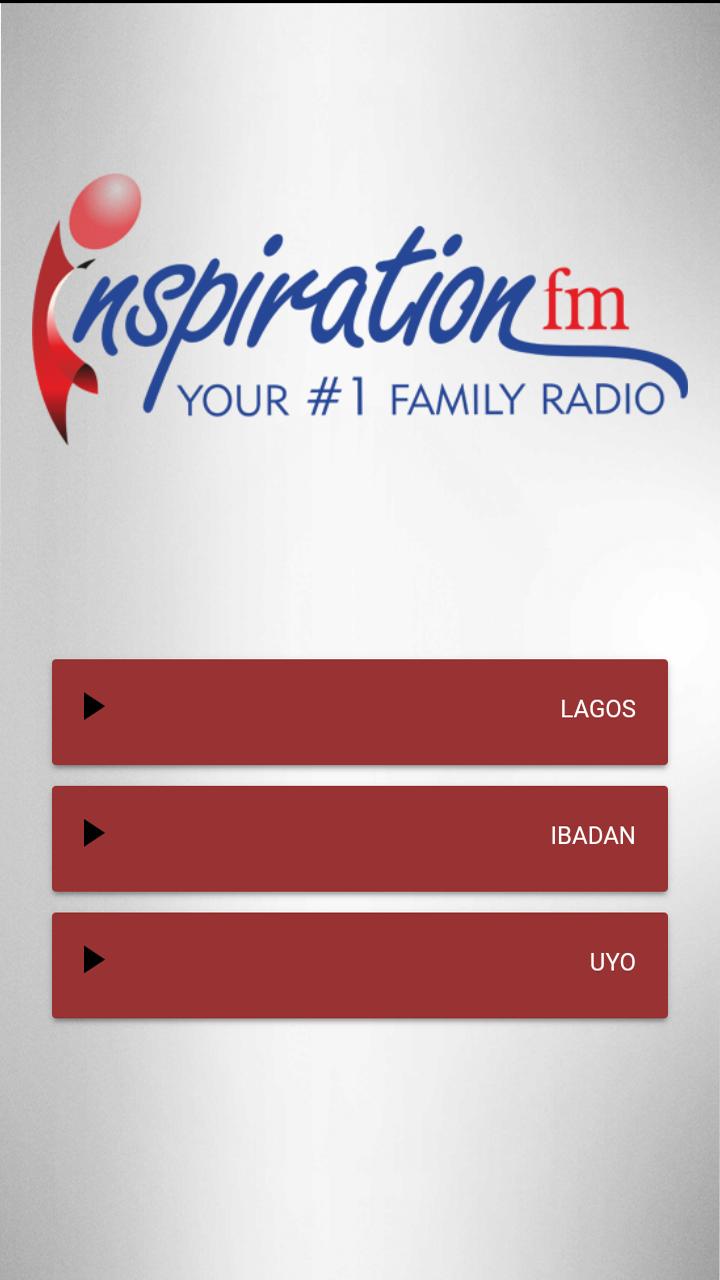The width and height of the screenshot is (720, 1280).
Task: Tap the black play triangle for Lagos stream
Action: click(x=94, y=708)
